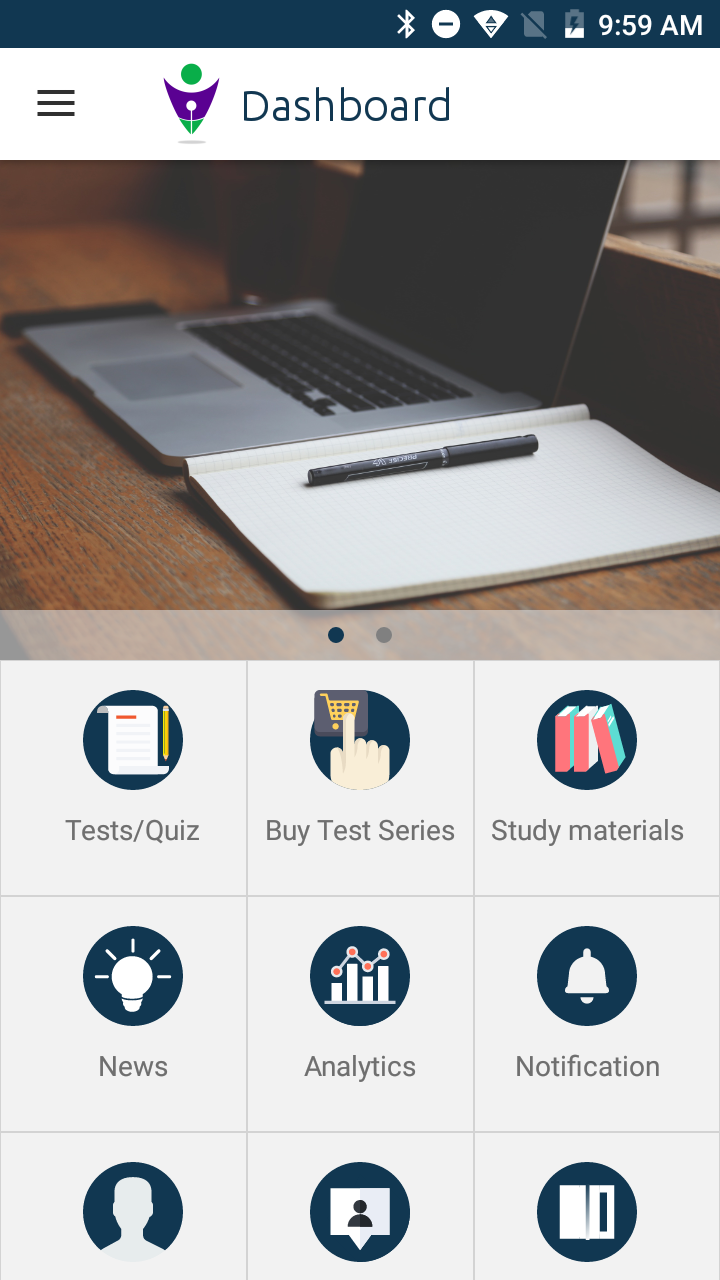Image resolution: width=720 pixels, height=1280 pixels.
Task: Open the Tests/Quiz section
Action: pyautogui.click(x=132, y=777)
